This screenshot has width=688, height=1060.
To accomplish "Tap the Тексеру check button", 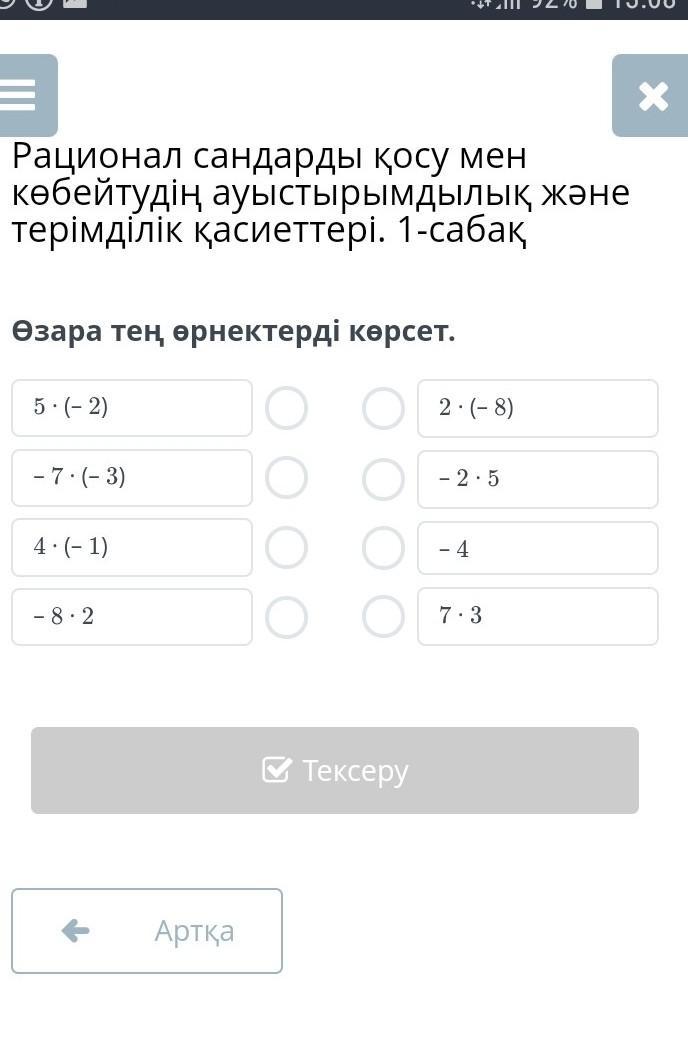I will point(335,770).
